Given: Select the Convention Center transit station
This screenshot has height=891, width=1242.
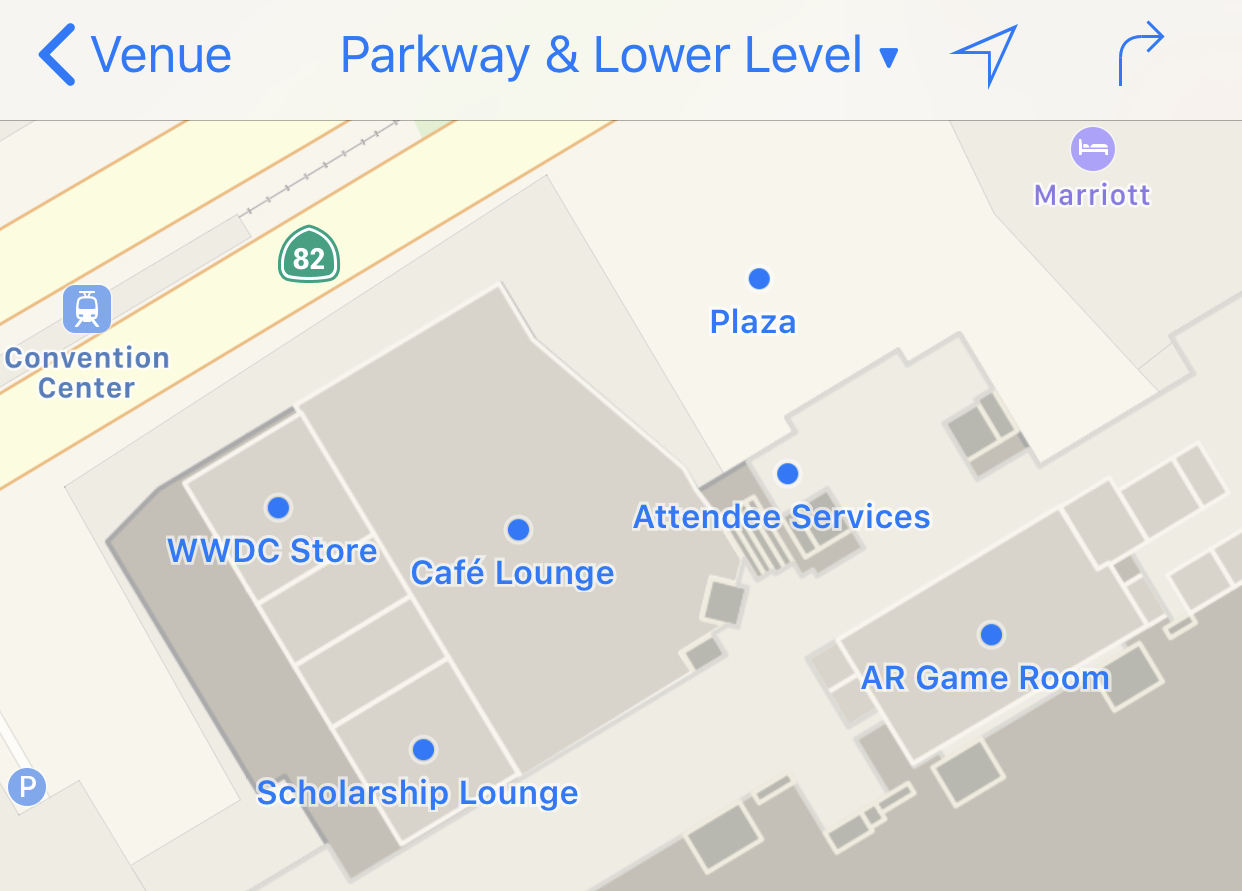Looking at the screenshot, I should pyautogui.click(x=87, y=308).
